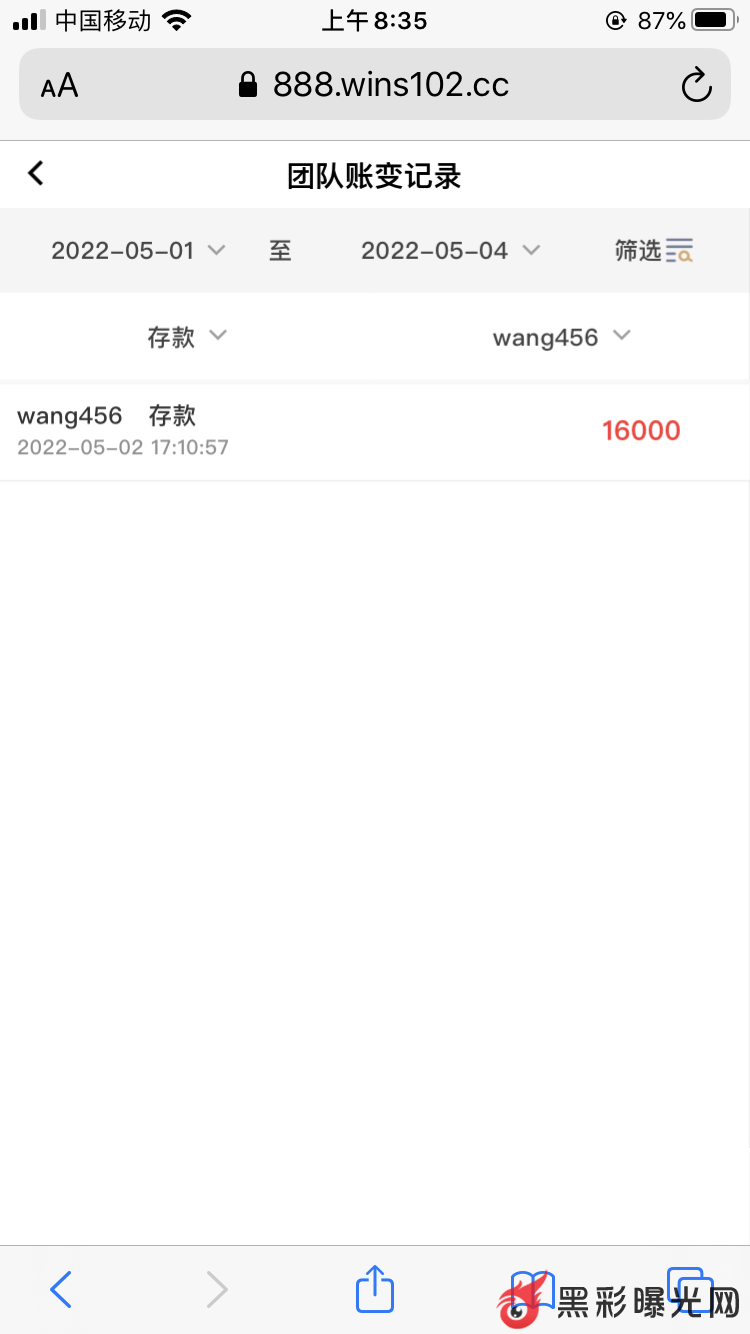Expand the wang456 member dropdown

[561, 337]
